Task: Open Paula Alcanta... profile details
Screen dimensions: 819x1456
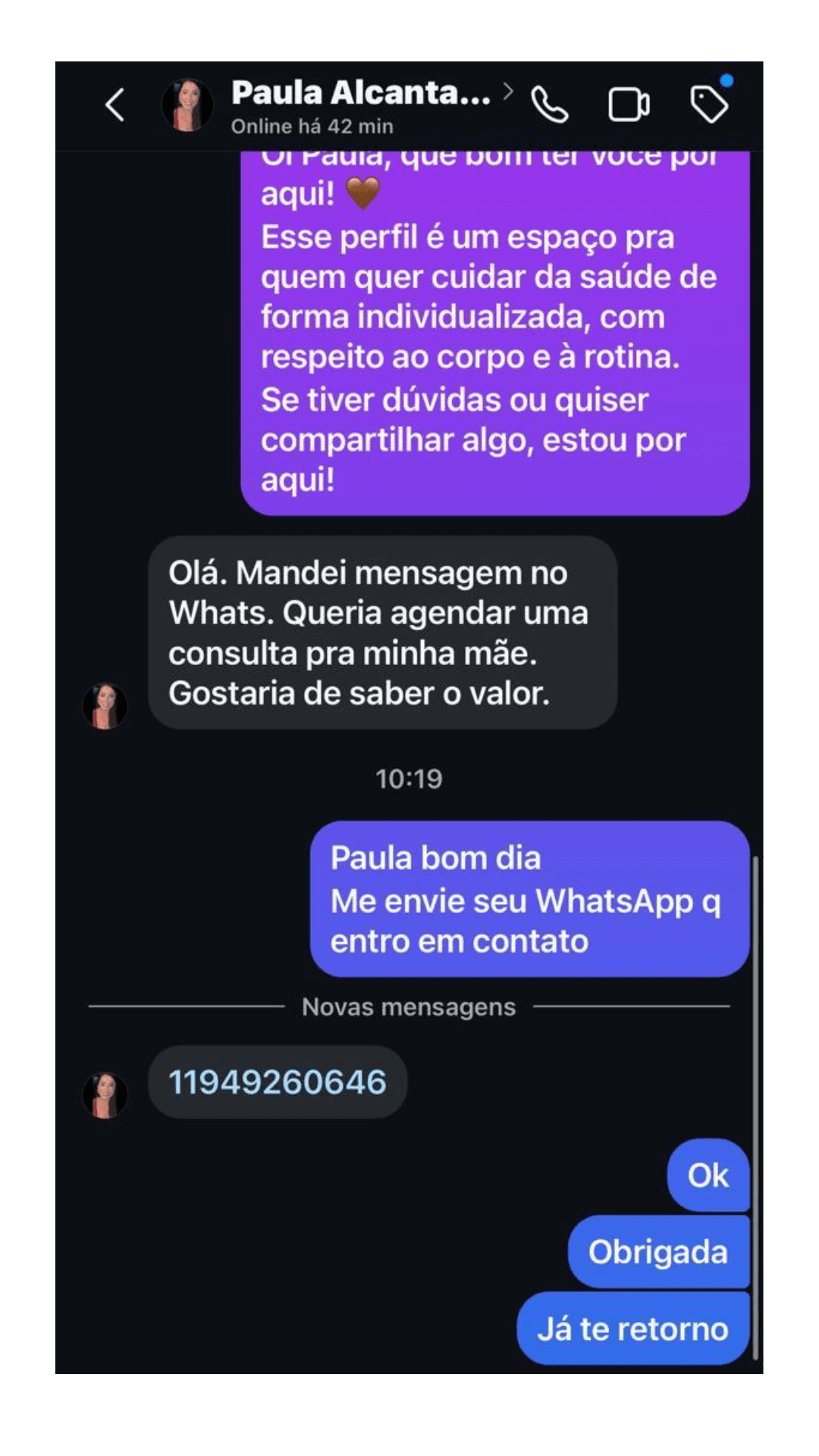Action: [361, 93]
